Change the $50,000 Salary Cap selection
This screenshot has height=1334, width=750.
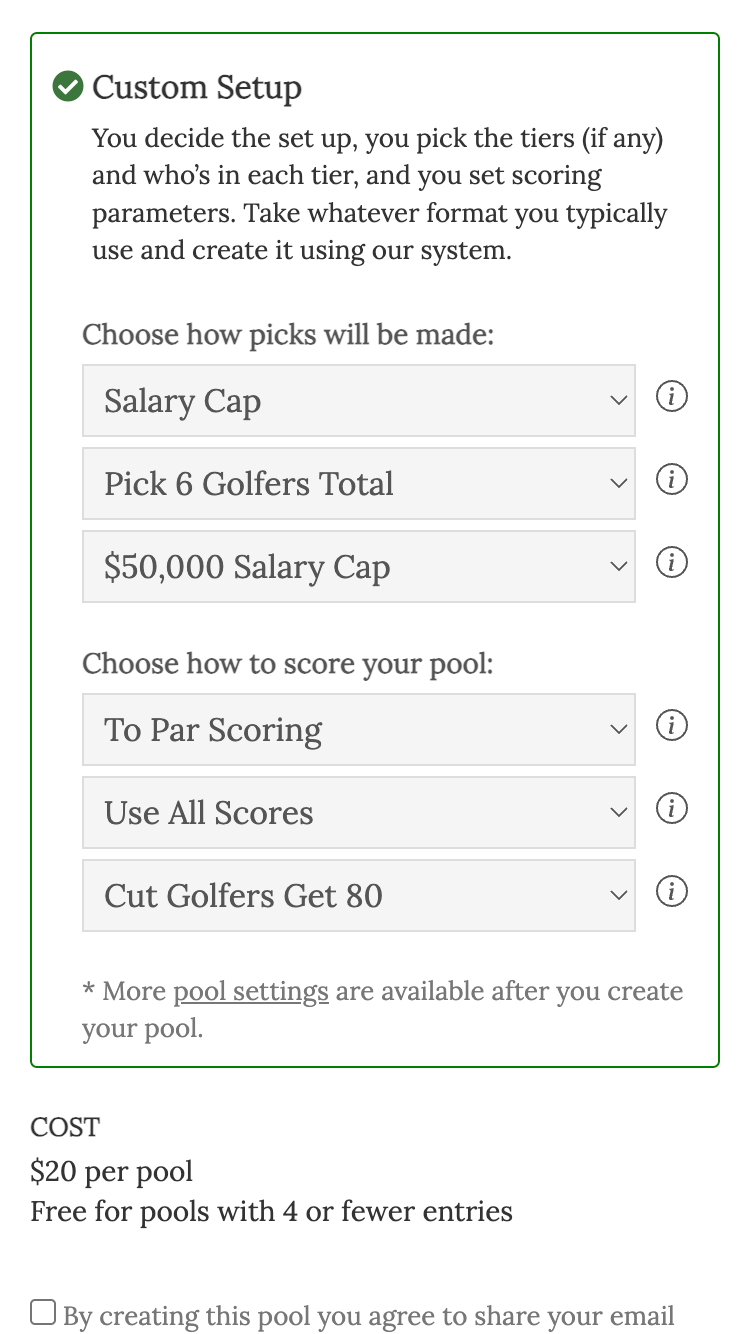click(x=359, y=566)
